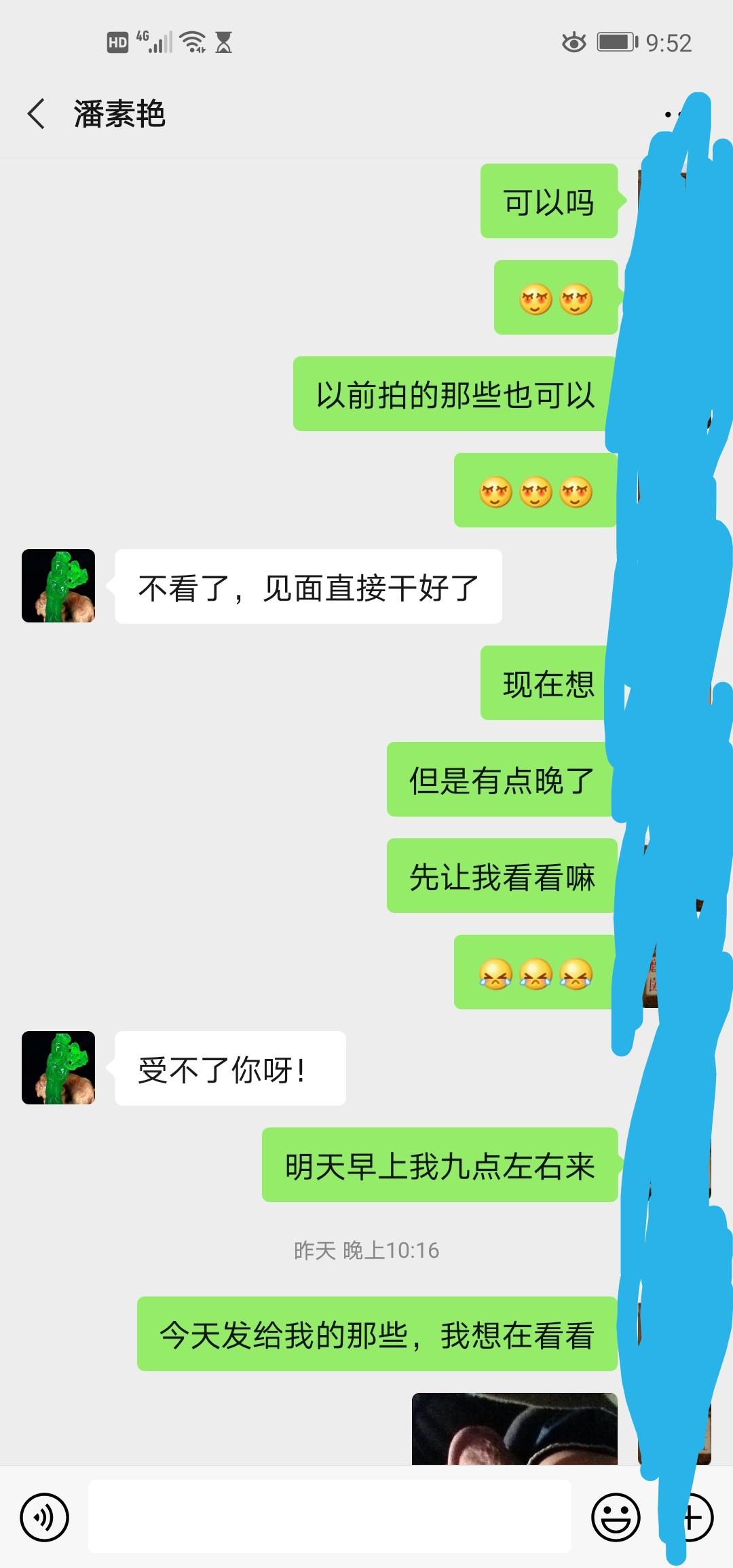Tap the HD volte indicator
This screenshot has width=733, height=1568.
tap(117, 42)
